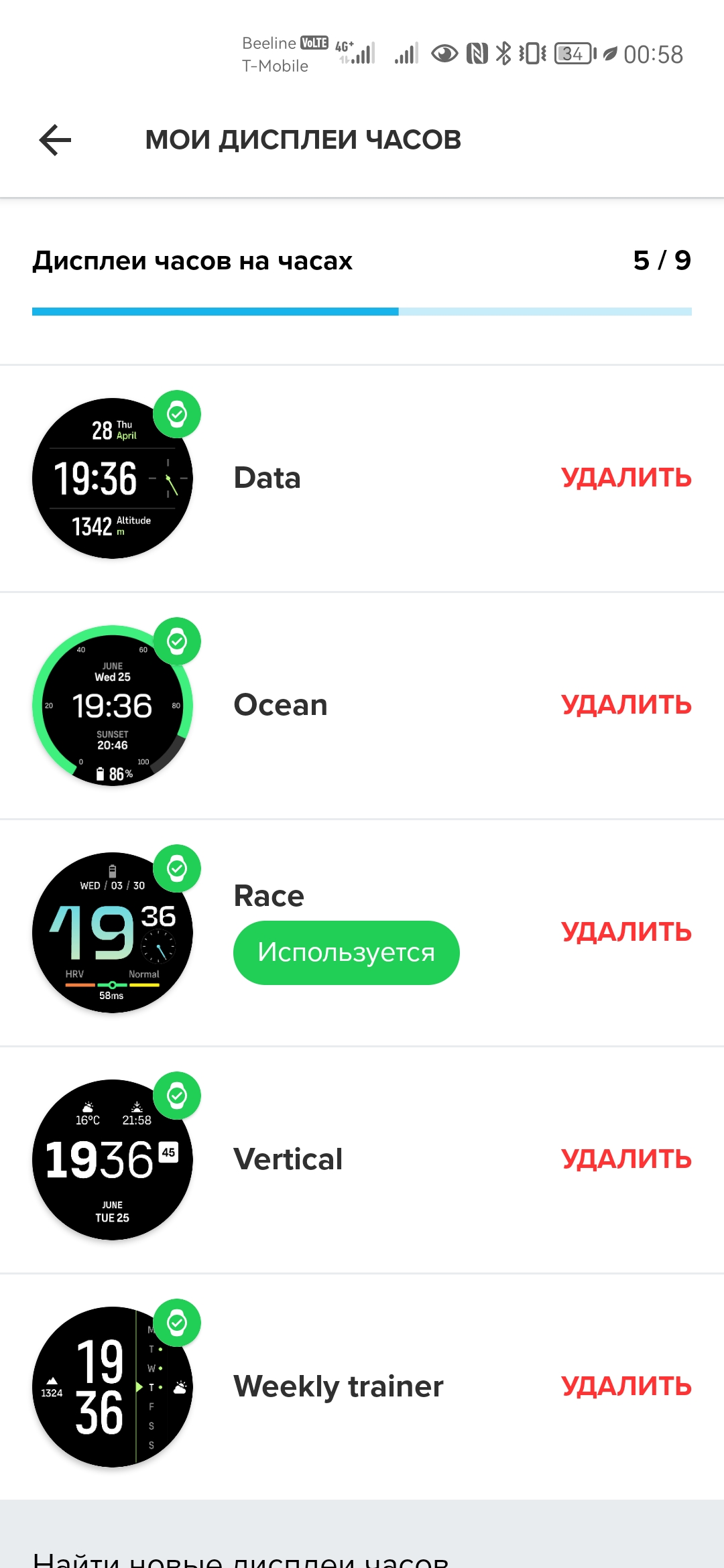Delete the Vertical watch face

(626, 1159)
